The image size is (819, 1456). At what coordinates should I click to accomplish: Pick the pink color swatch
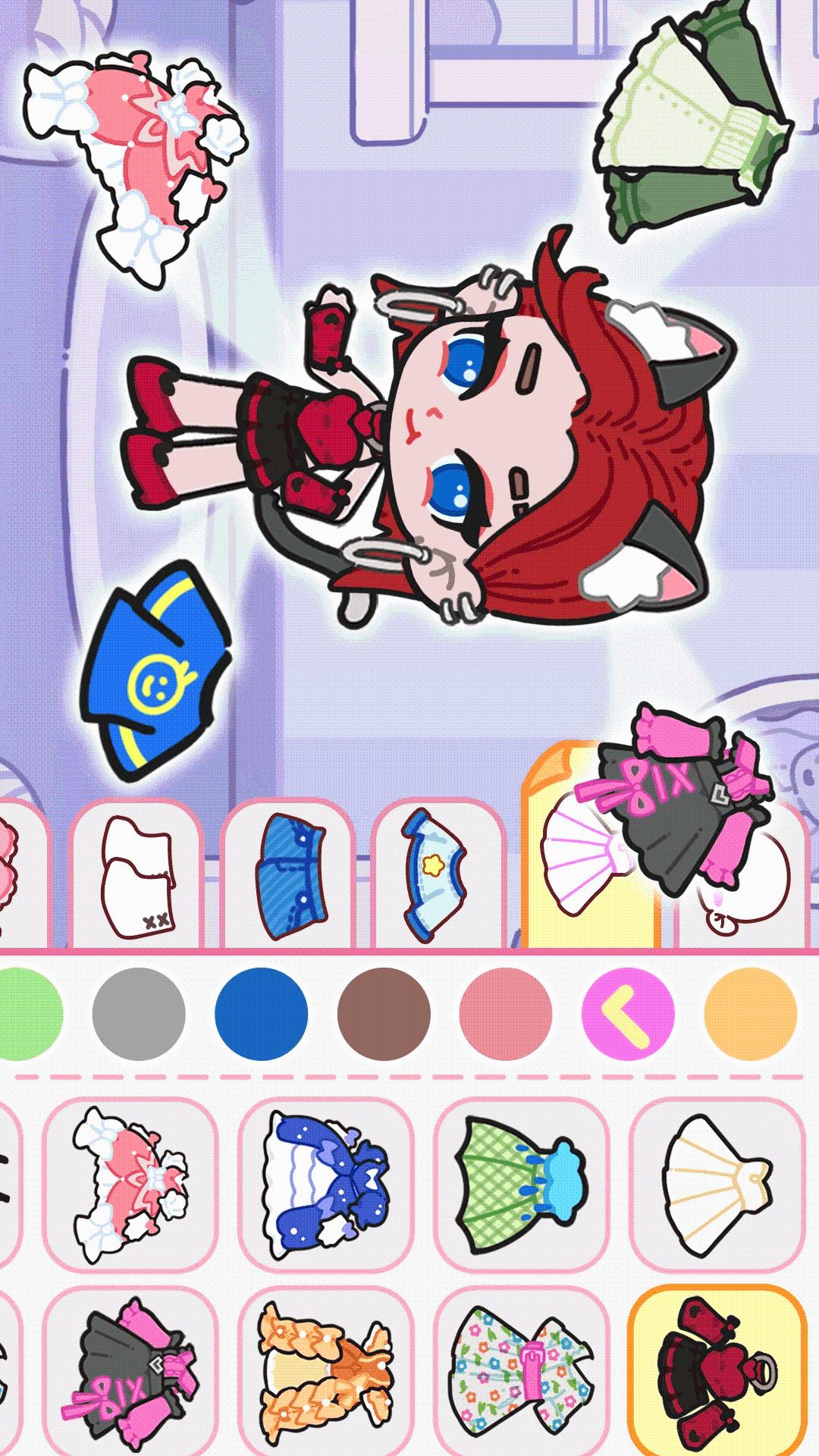click(506, 1013)
